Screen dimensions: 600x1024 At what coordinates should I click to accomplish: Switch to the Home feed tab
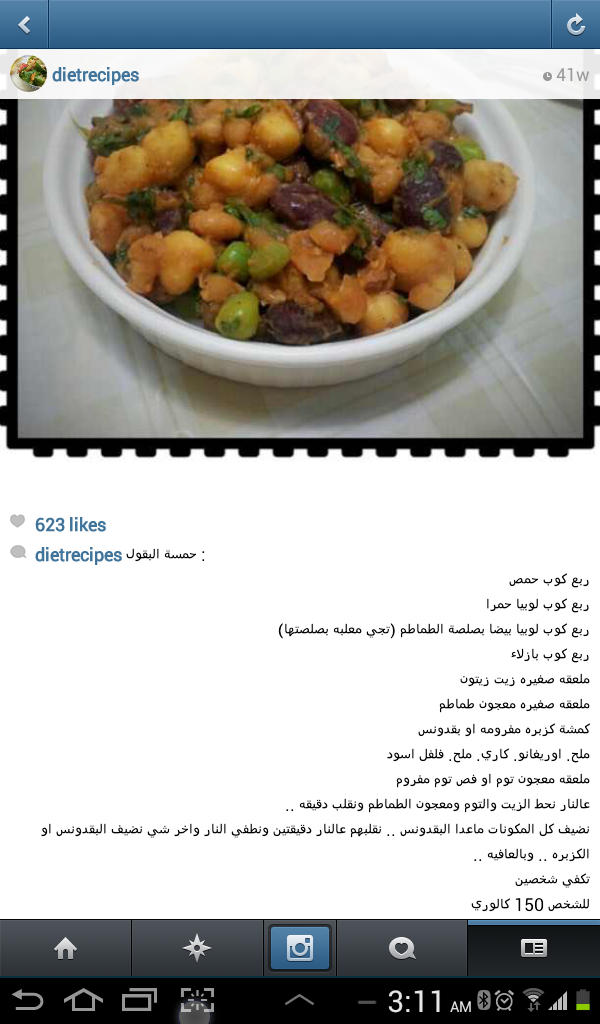click(65, 949)
